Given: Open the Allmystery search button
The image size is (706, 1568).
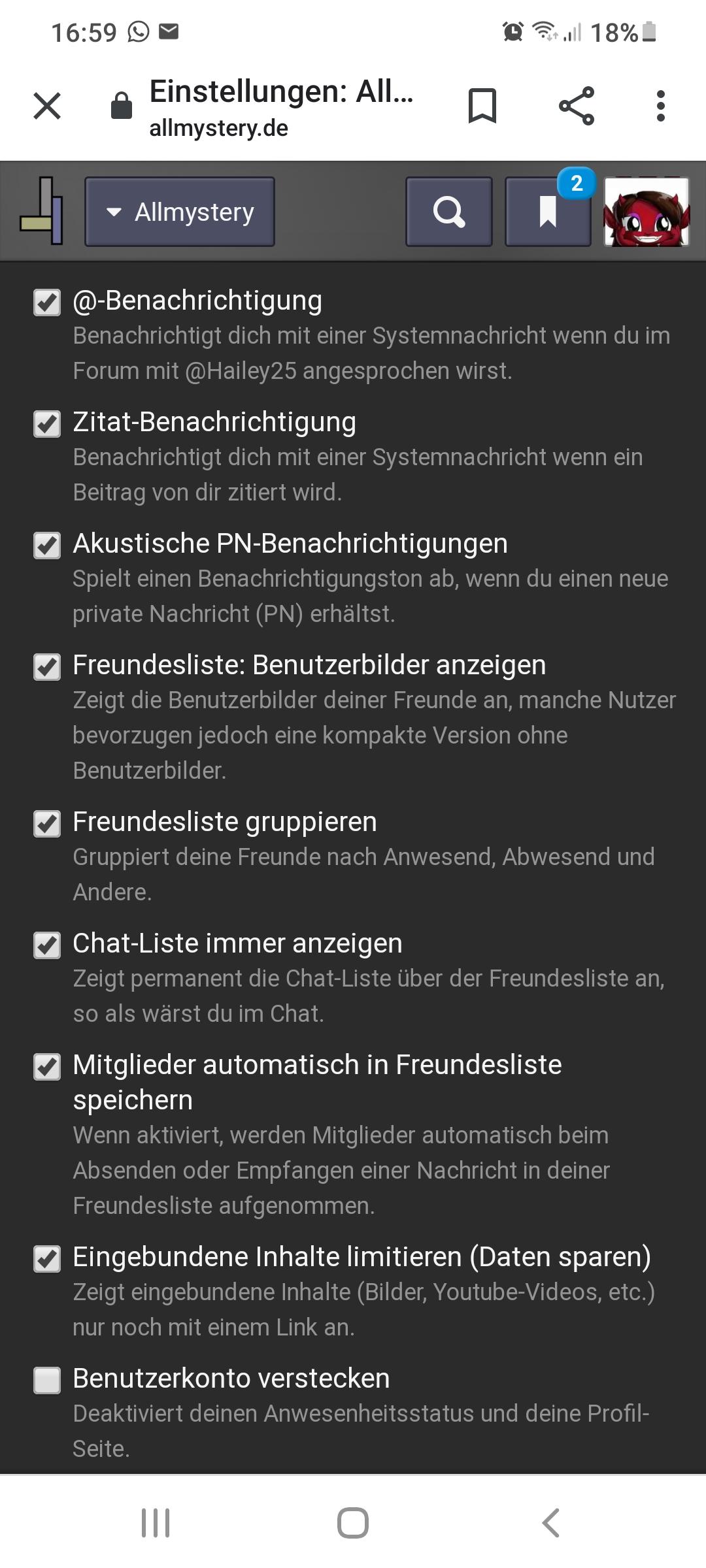Looking at the screenshot, I should coord(449,212).
